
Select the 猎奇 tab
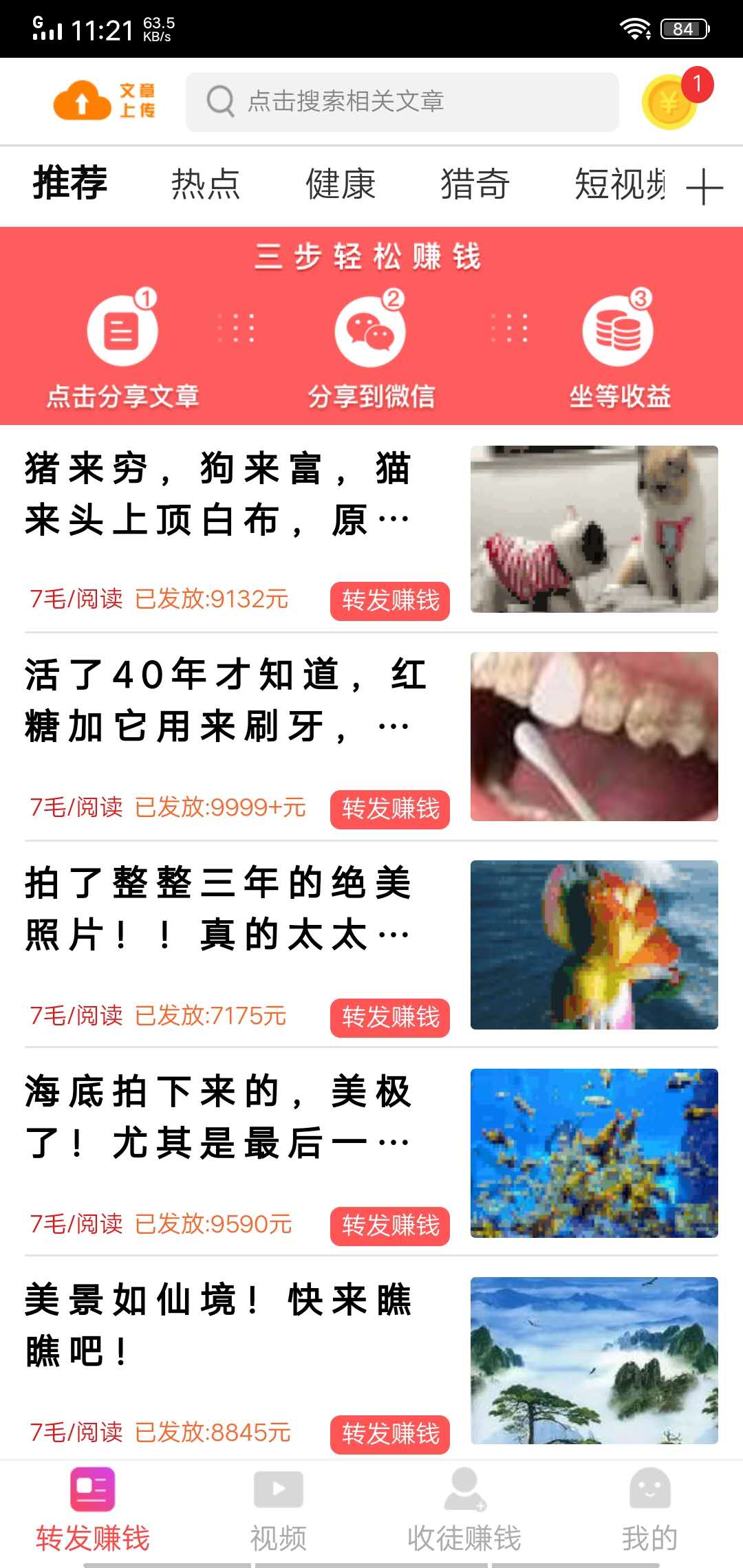tap(475, 184)
